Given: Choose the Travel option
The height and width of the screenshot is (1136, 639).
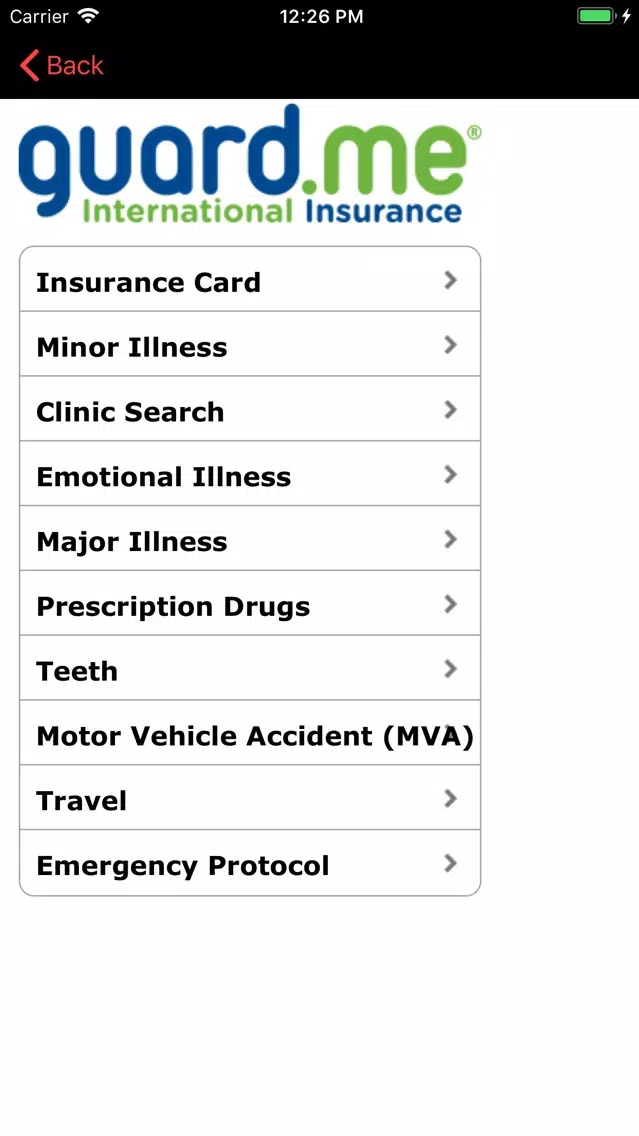Looking at the screenshot, I should click(249, 801).
